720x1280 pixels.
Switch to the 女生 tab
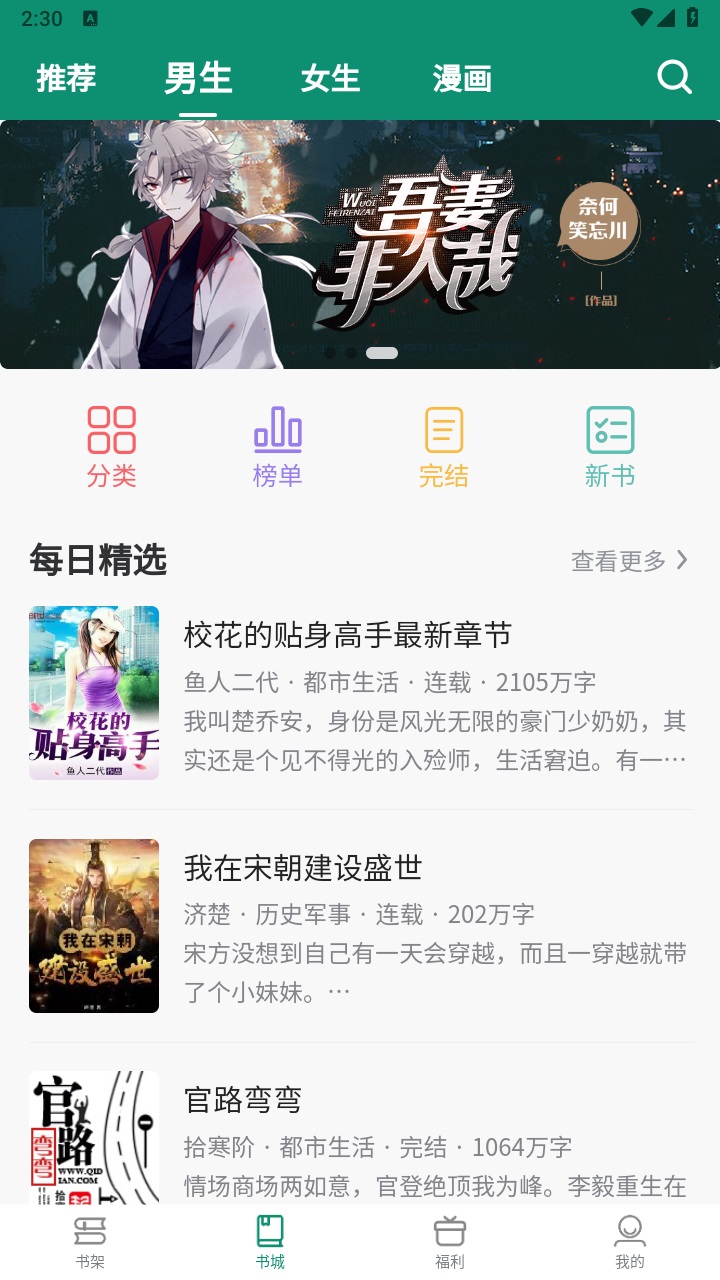coord(330,78)
